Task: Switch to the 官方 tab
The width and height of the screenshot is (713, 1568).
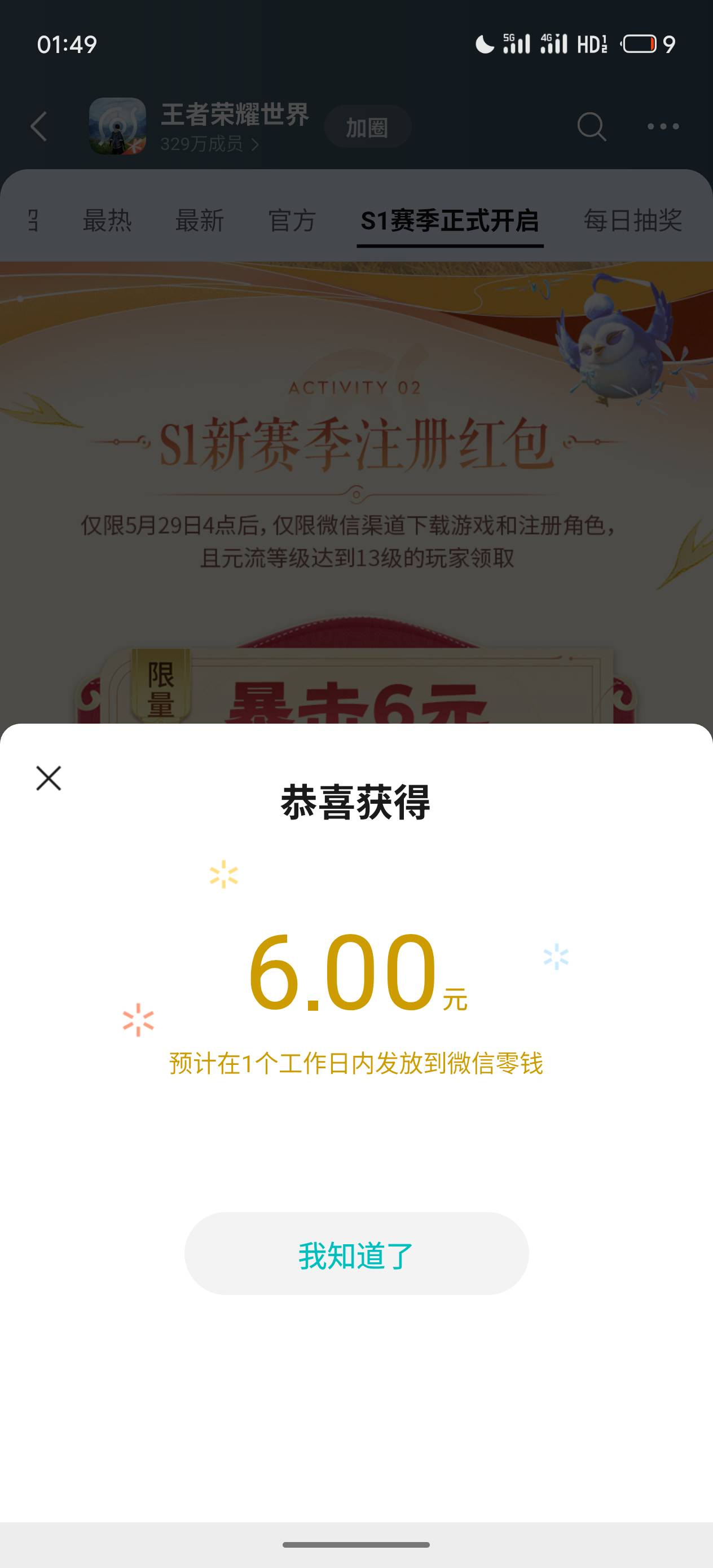Action: (292, 221)
